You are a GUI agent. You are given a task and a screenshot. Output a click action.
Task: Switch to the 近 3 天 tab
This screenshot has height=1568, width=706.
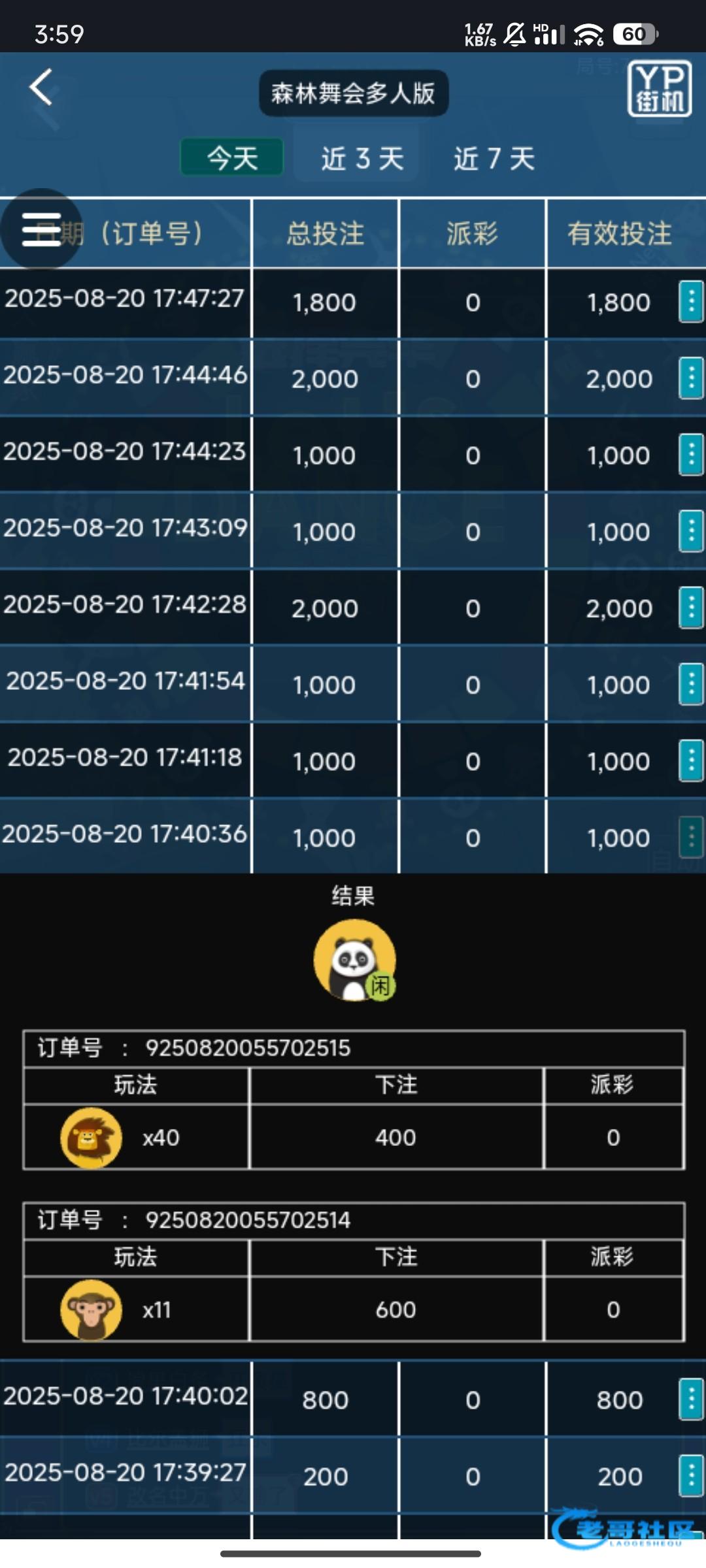tap(362, 159)
